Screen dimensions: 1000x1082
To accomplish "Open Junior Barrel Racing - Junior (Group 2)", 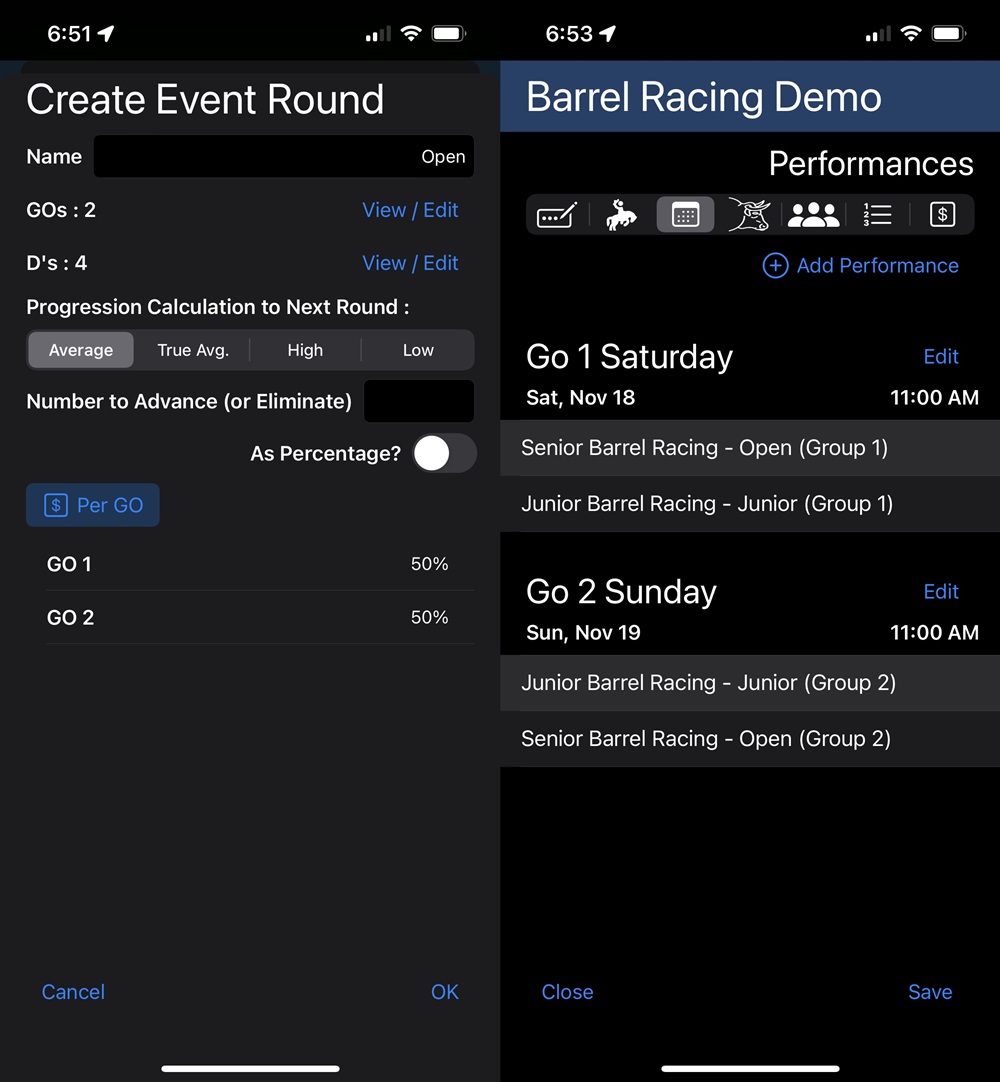I will pyautogui.click(x=708, y=683).
